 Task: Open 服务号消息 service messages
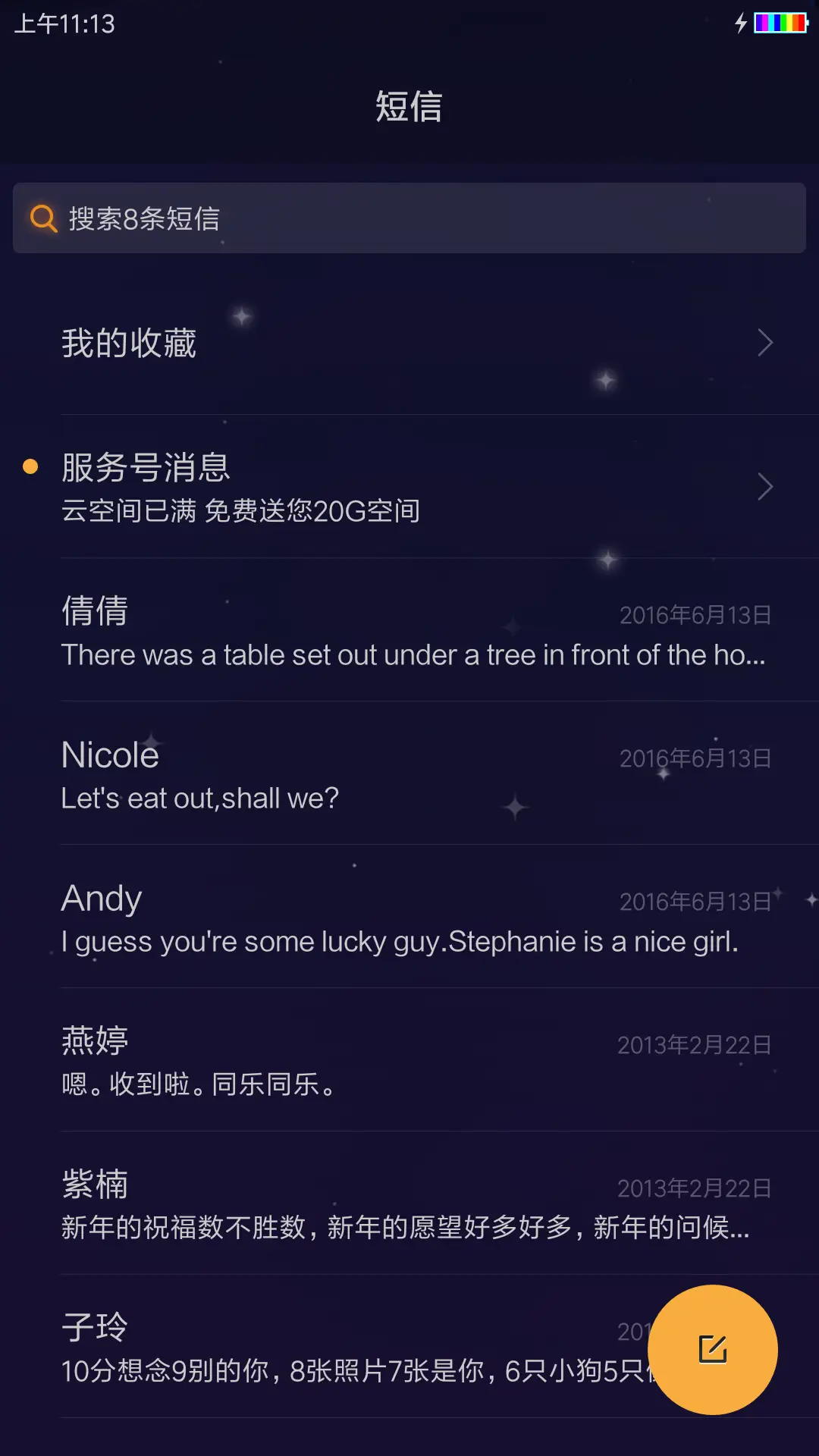click(x=409, y=487)
